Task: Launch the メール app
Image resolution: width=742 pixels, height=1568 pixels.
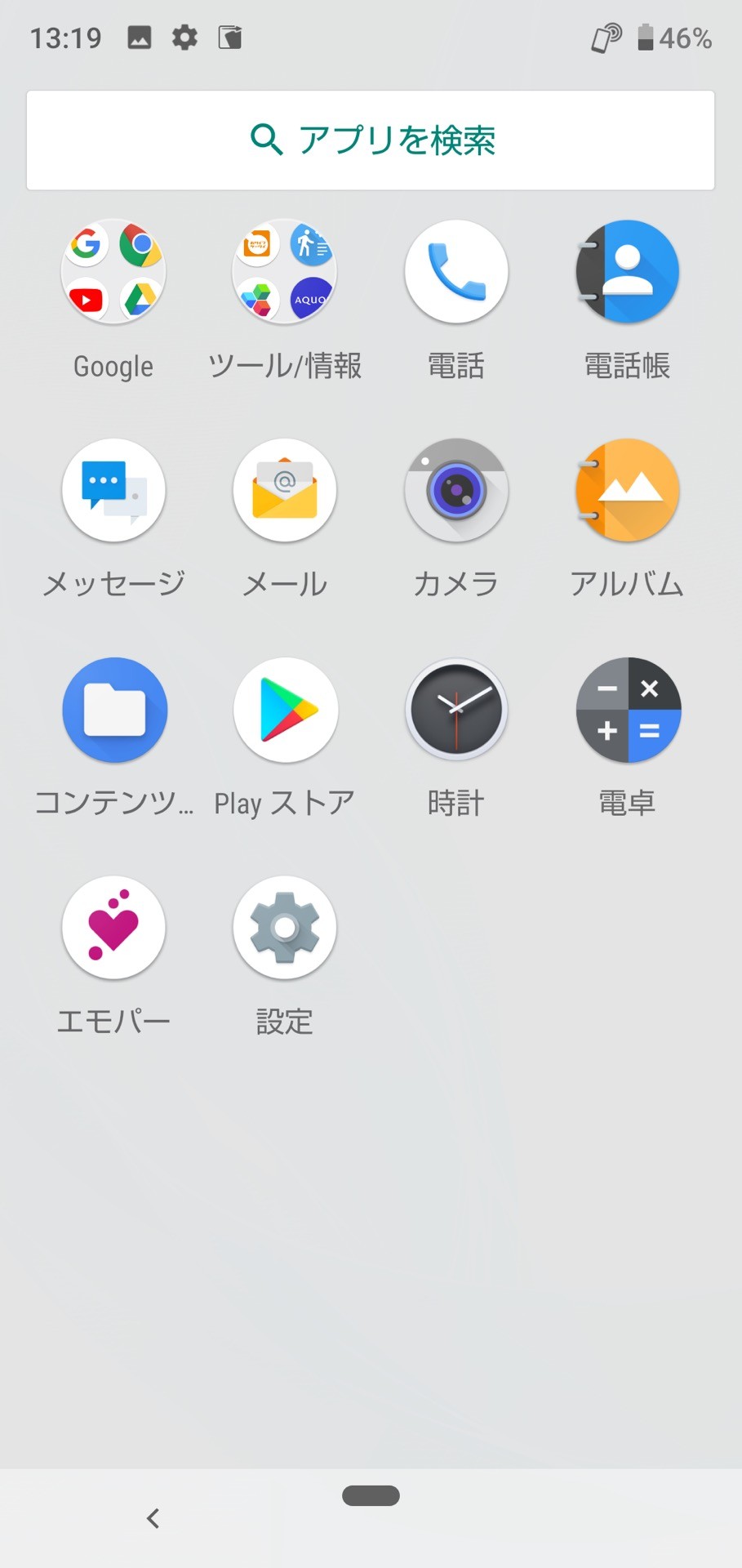Action: coord(285,491)
